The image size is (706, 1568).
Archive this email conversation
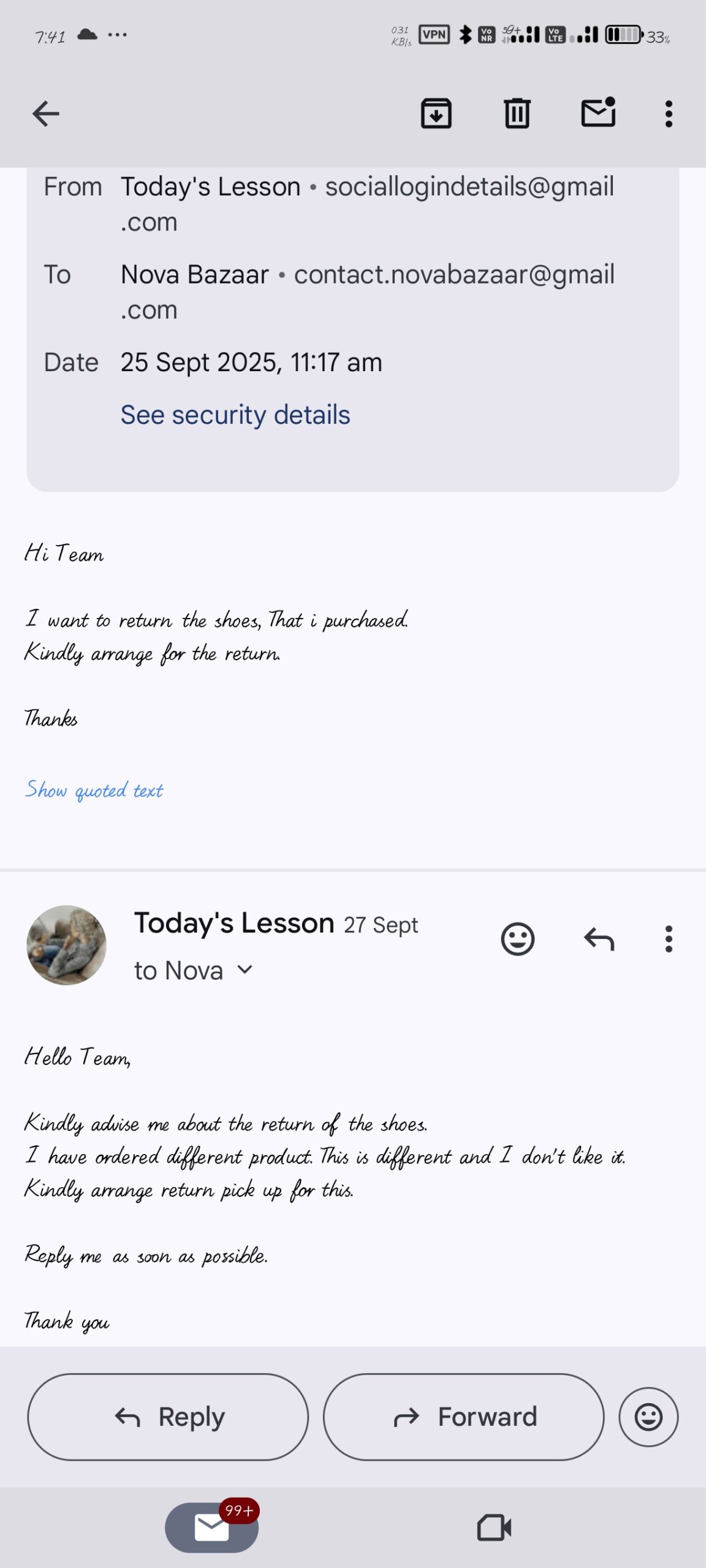point(436,114)
